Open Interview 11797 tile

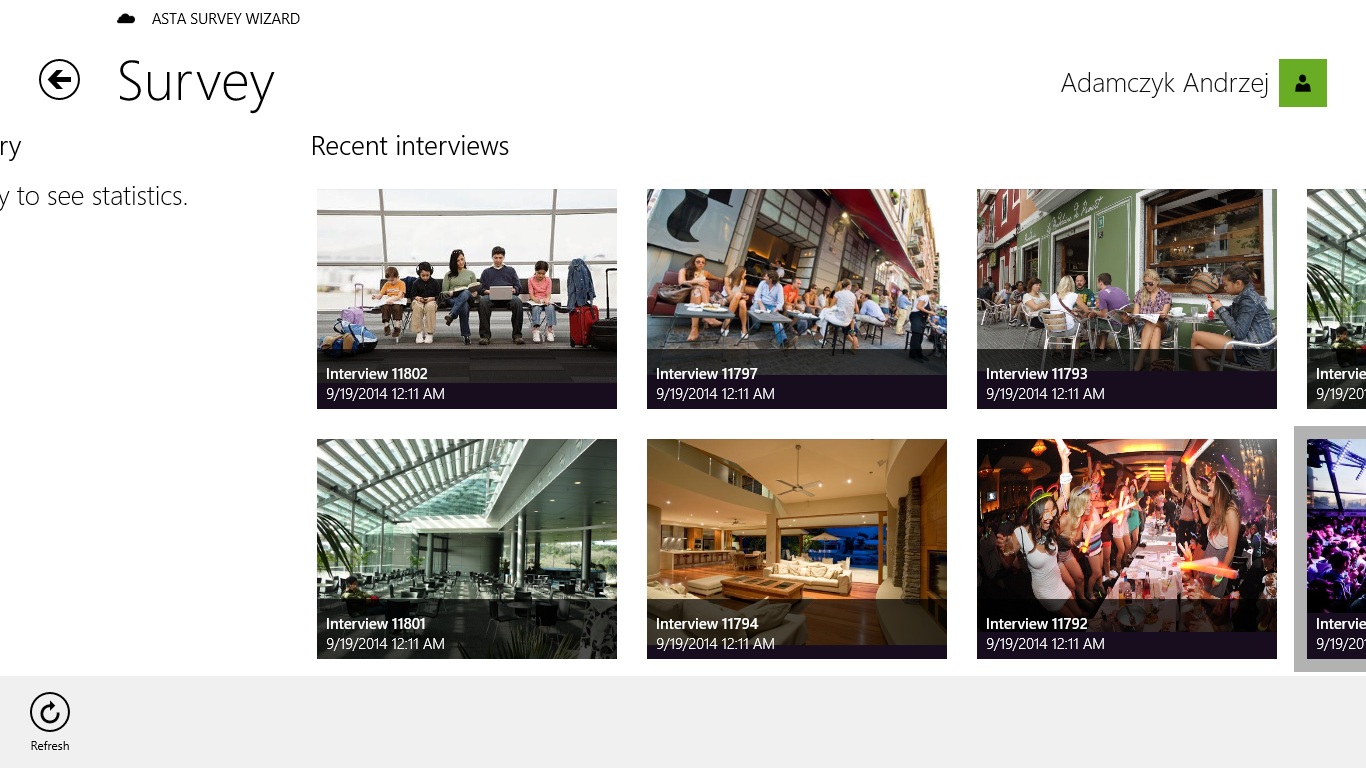[797, 298]
